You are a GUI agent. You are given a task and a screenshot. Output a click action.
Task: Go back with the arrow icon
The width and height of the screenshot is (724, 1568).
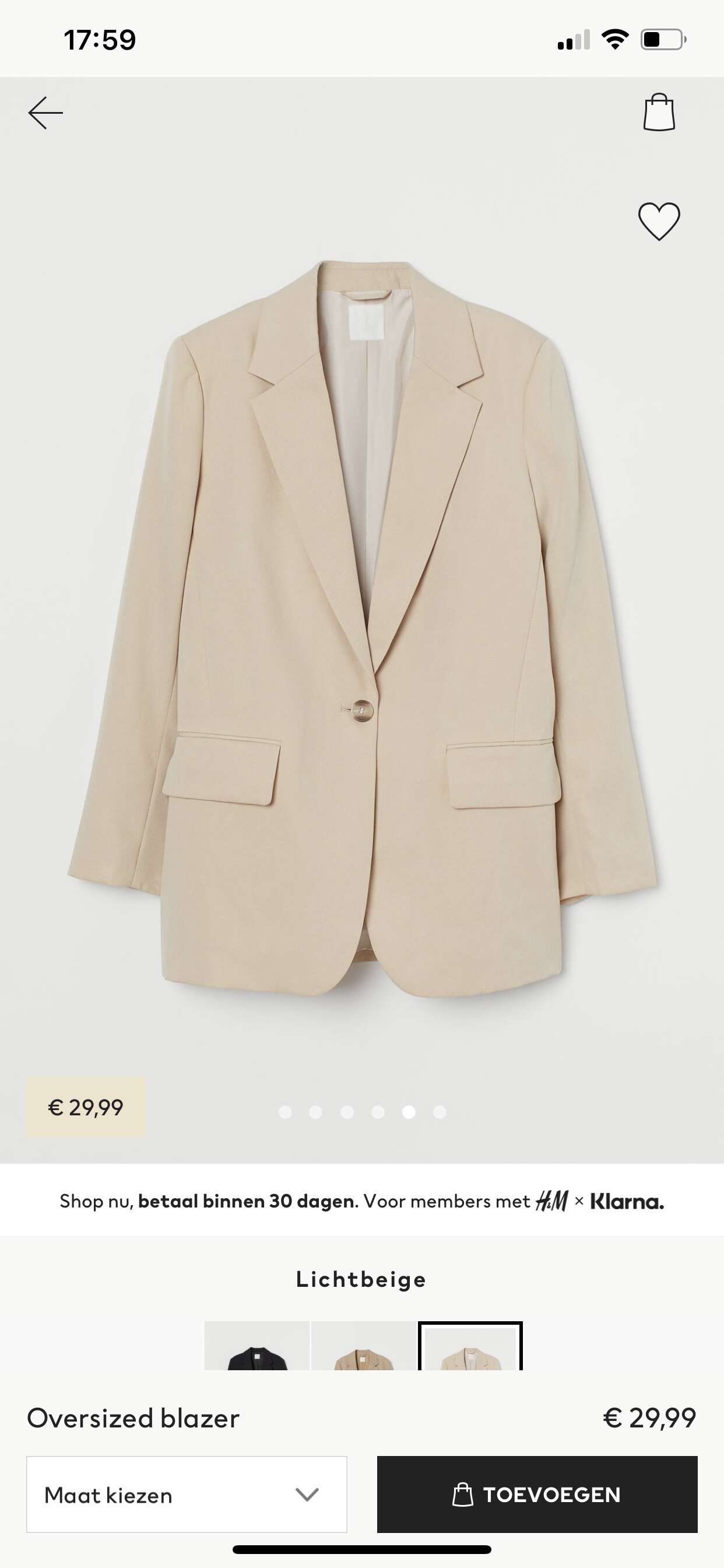45,113
